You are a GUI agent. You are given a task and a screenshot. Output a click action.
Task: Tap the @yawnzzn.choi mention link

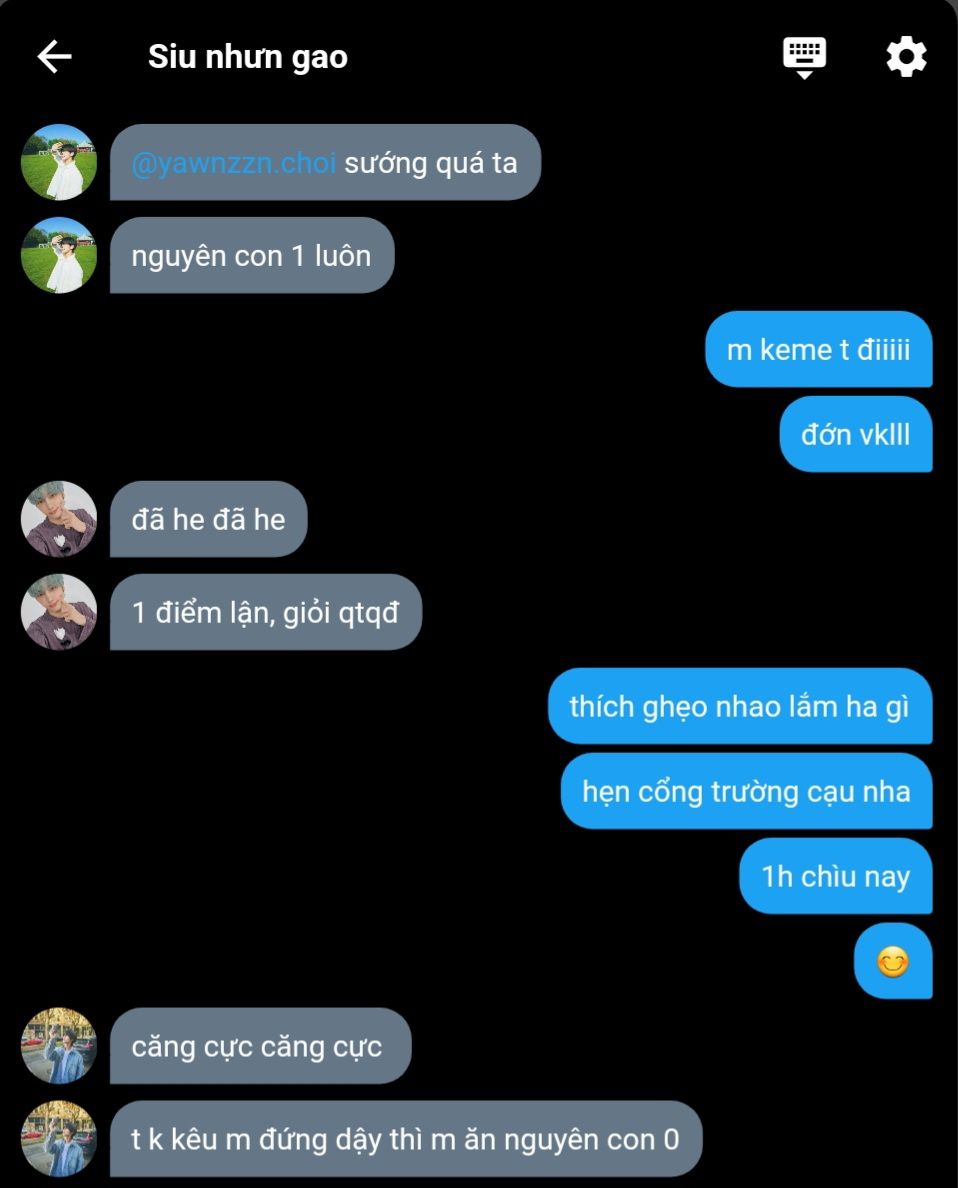coord(233,163)
